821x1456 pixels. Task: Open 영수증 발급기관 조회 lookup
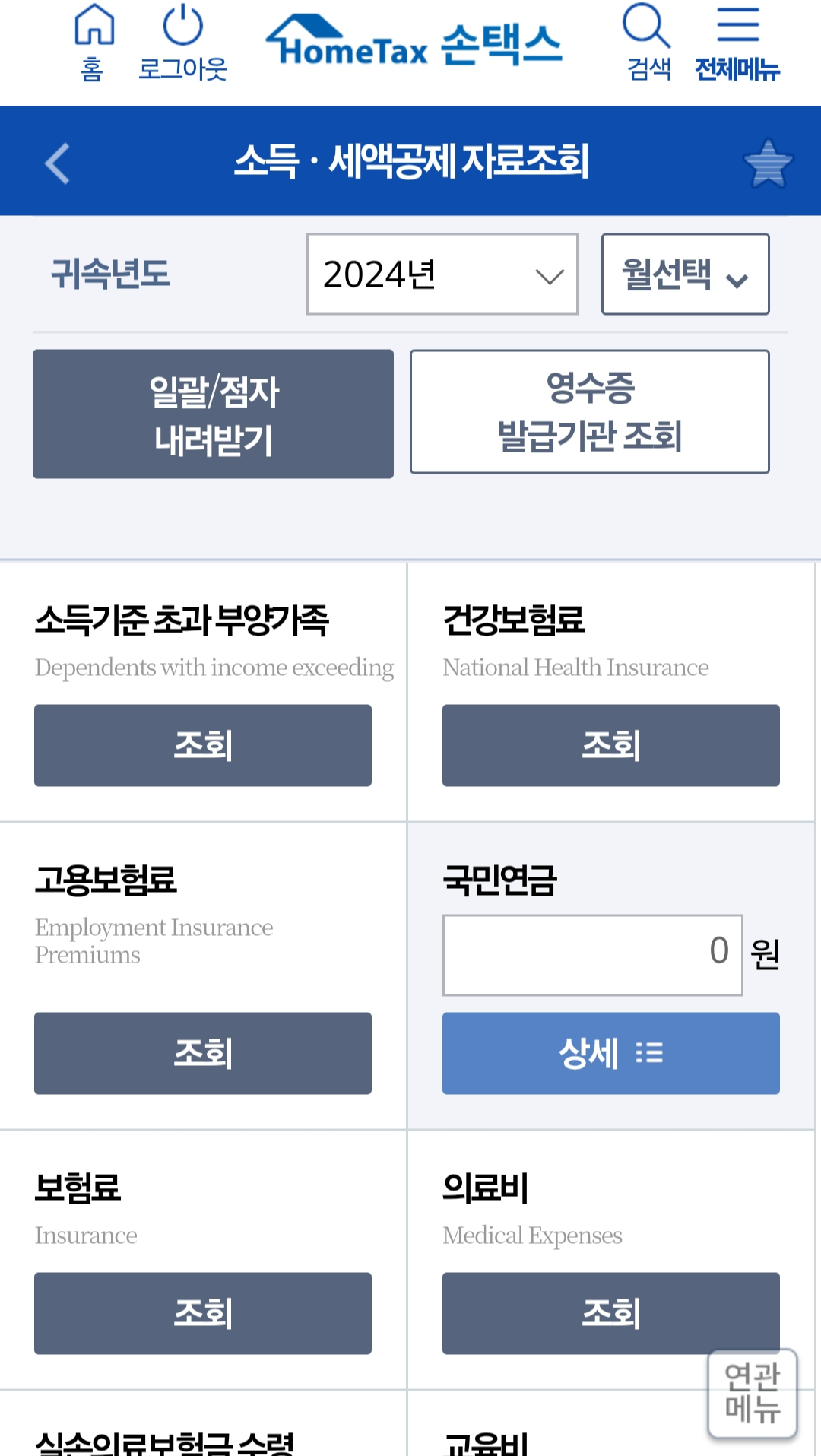click(589, 411)
